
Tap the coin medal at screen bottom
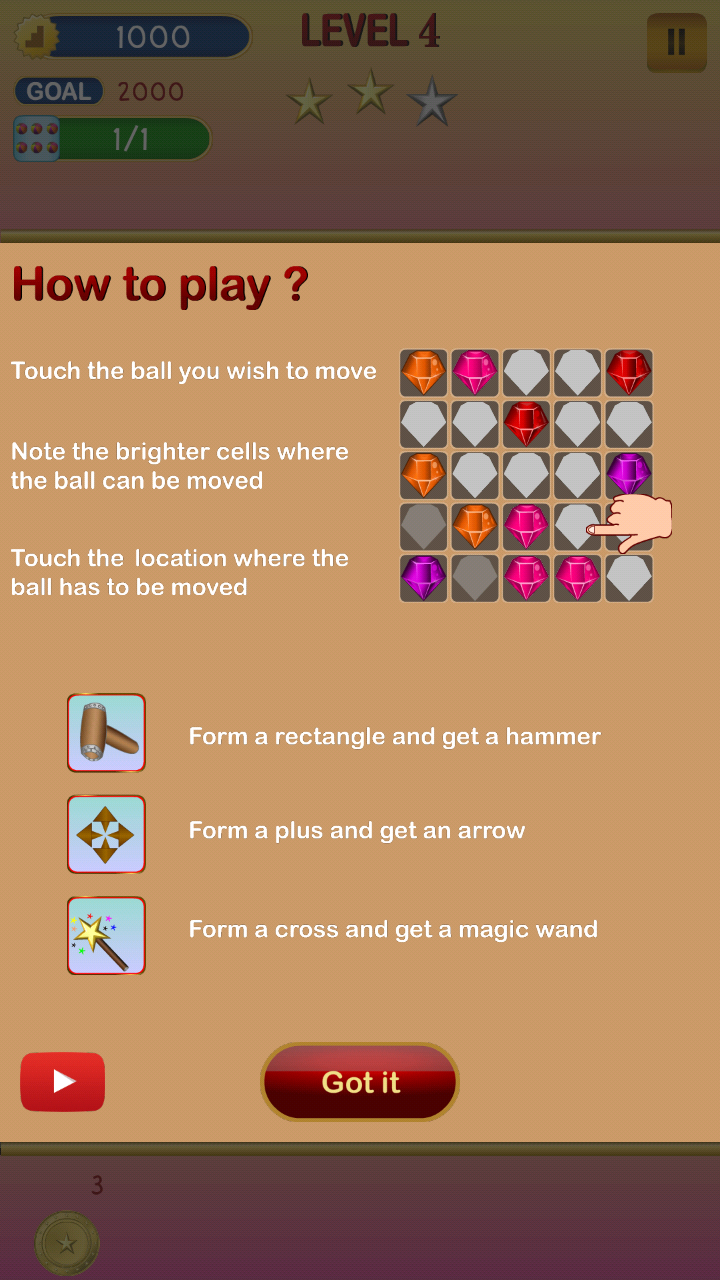(x=68, y=1243)
